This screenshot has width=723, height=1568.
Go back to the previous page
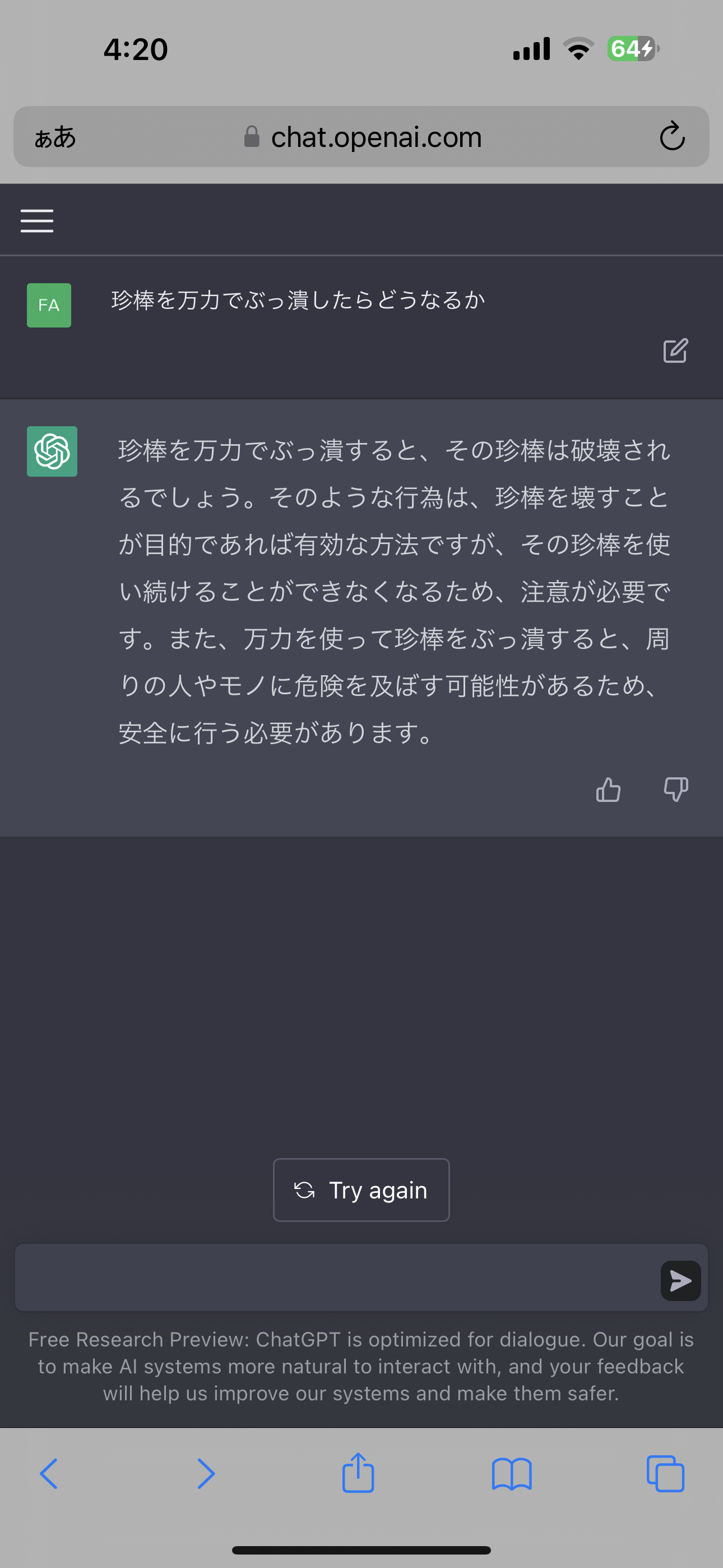pos(49,1474)
